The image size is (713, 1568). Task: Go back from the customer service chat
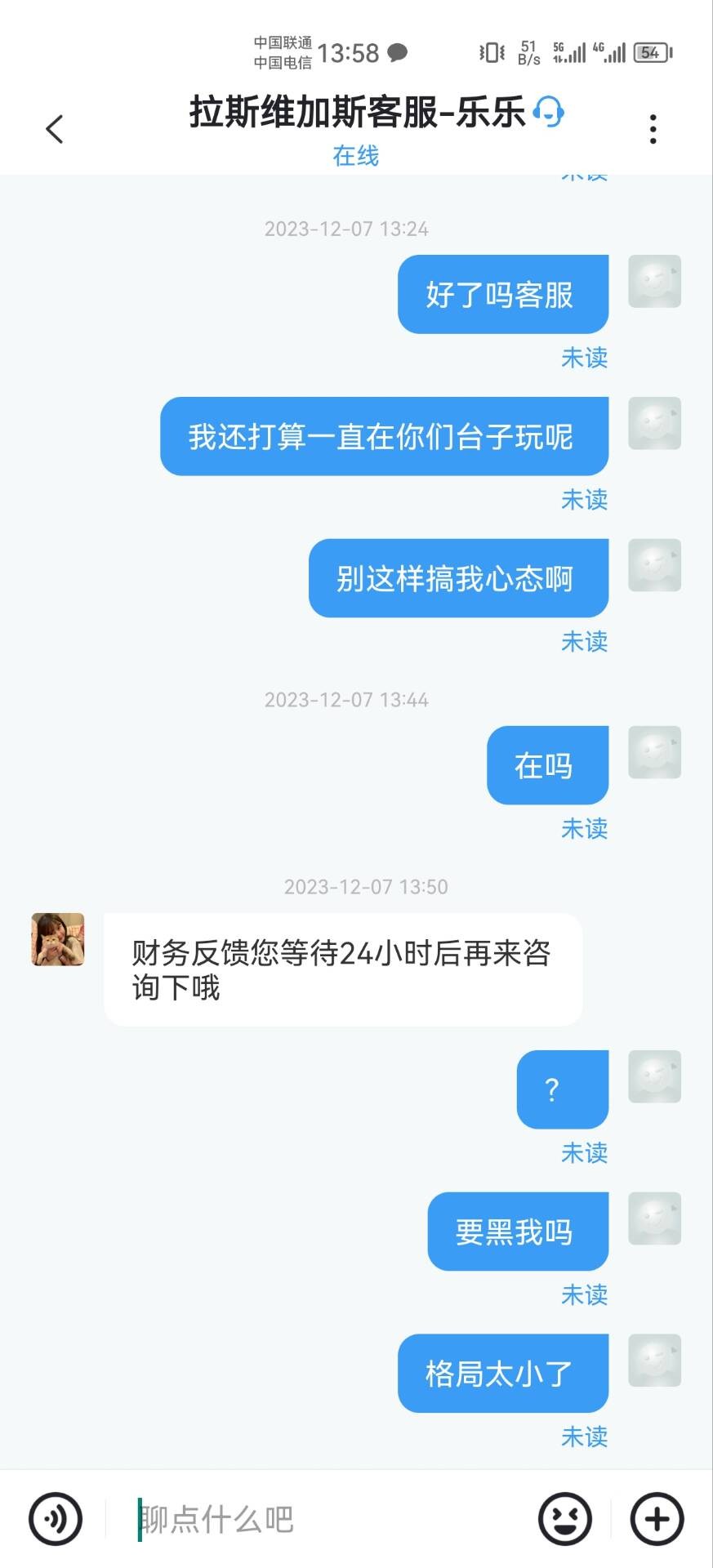54,129
